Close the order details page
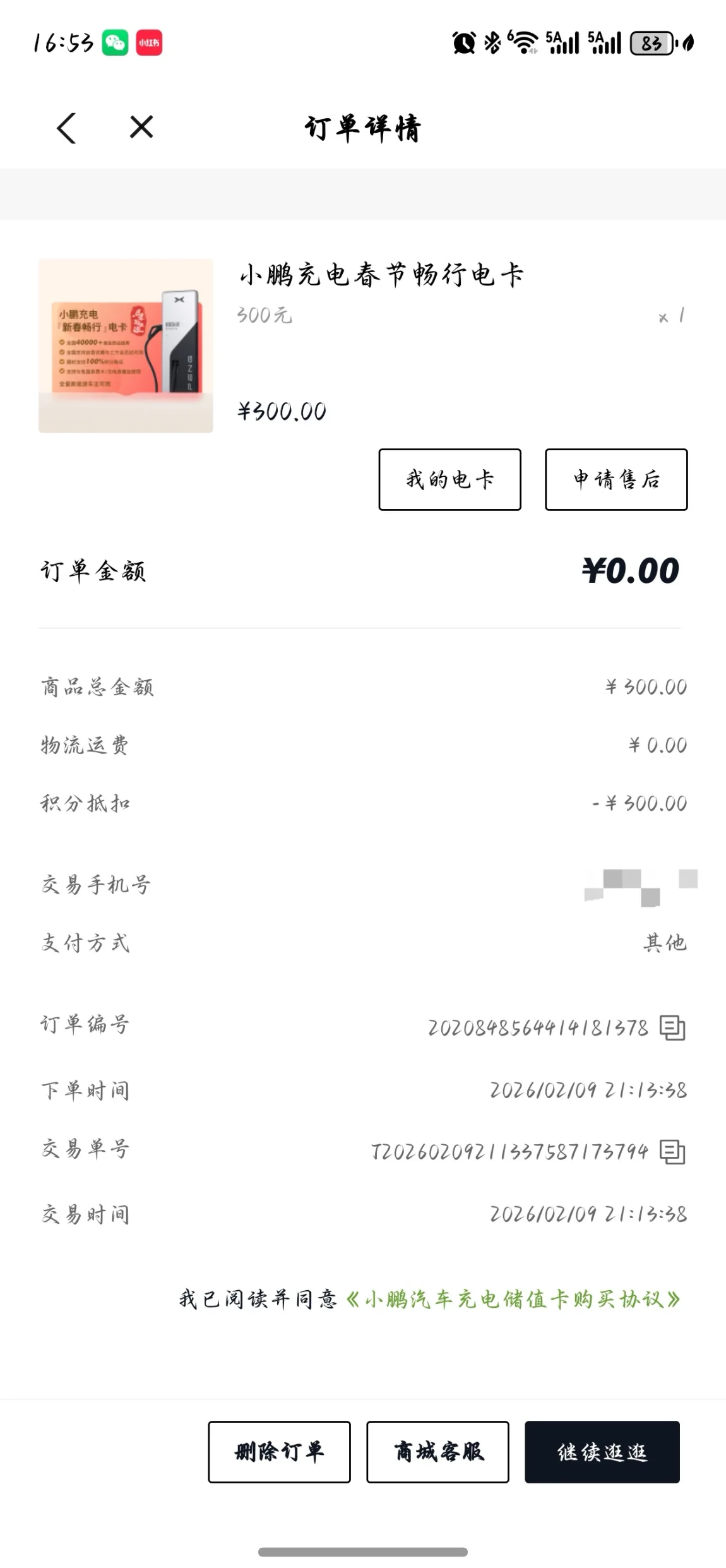726x1568 pixels. (141, 127)
